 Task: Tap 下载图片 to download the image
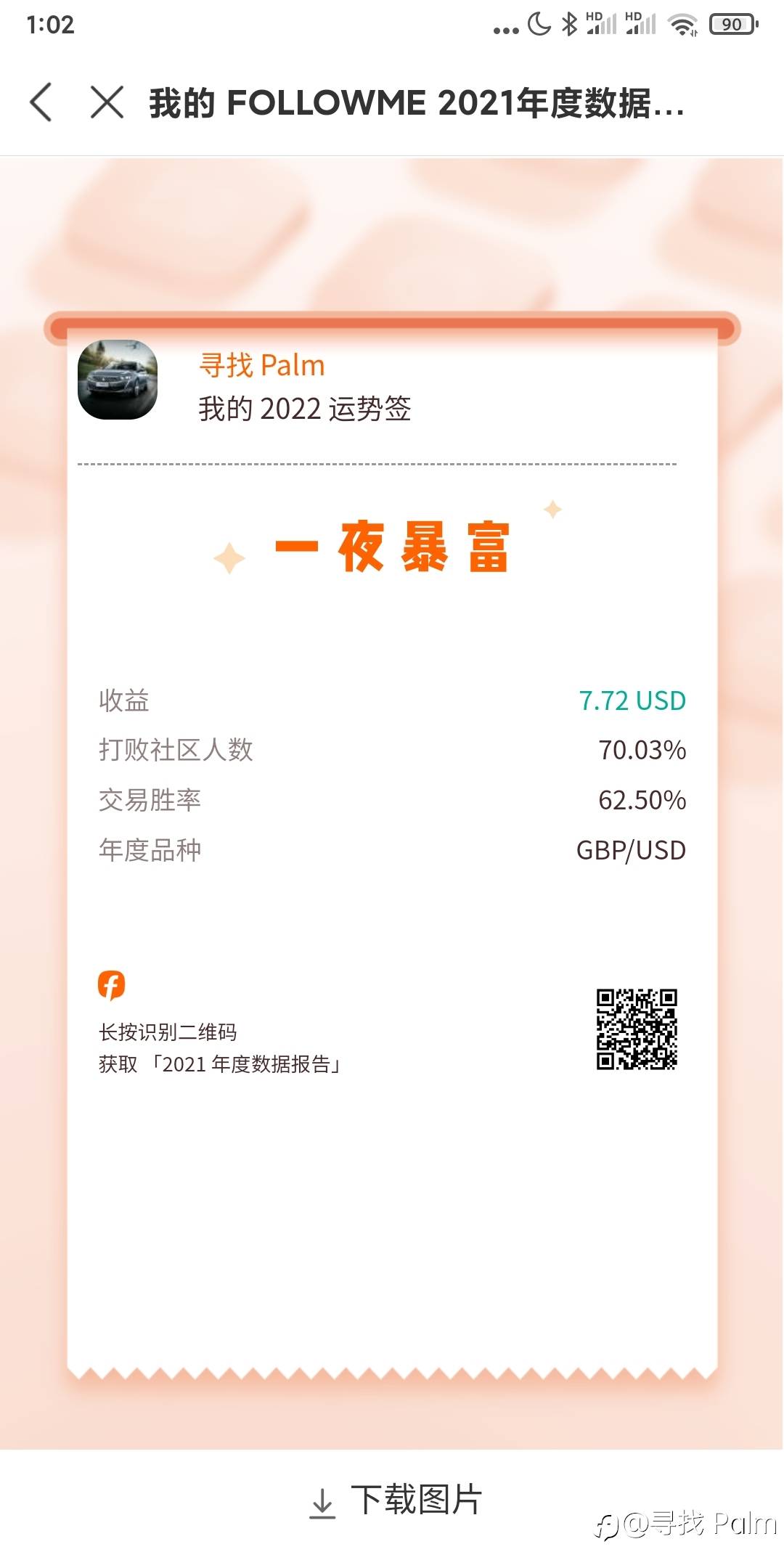tap(396, 1500)
